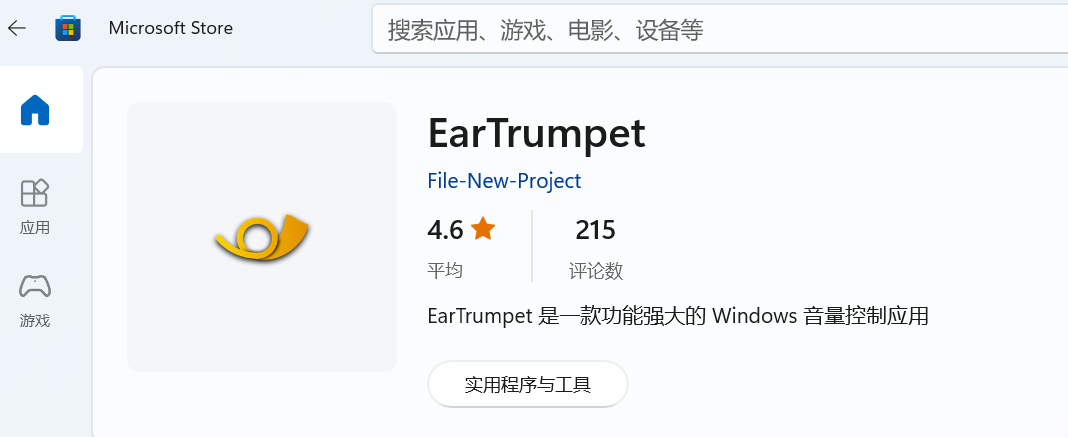Go back with the arrow icon

click(x=17, y=28)
